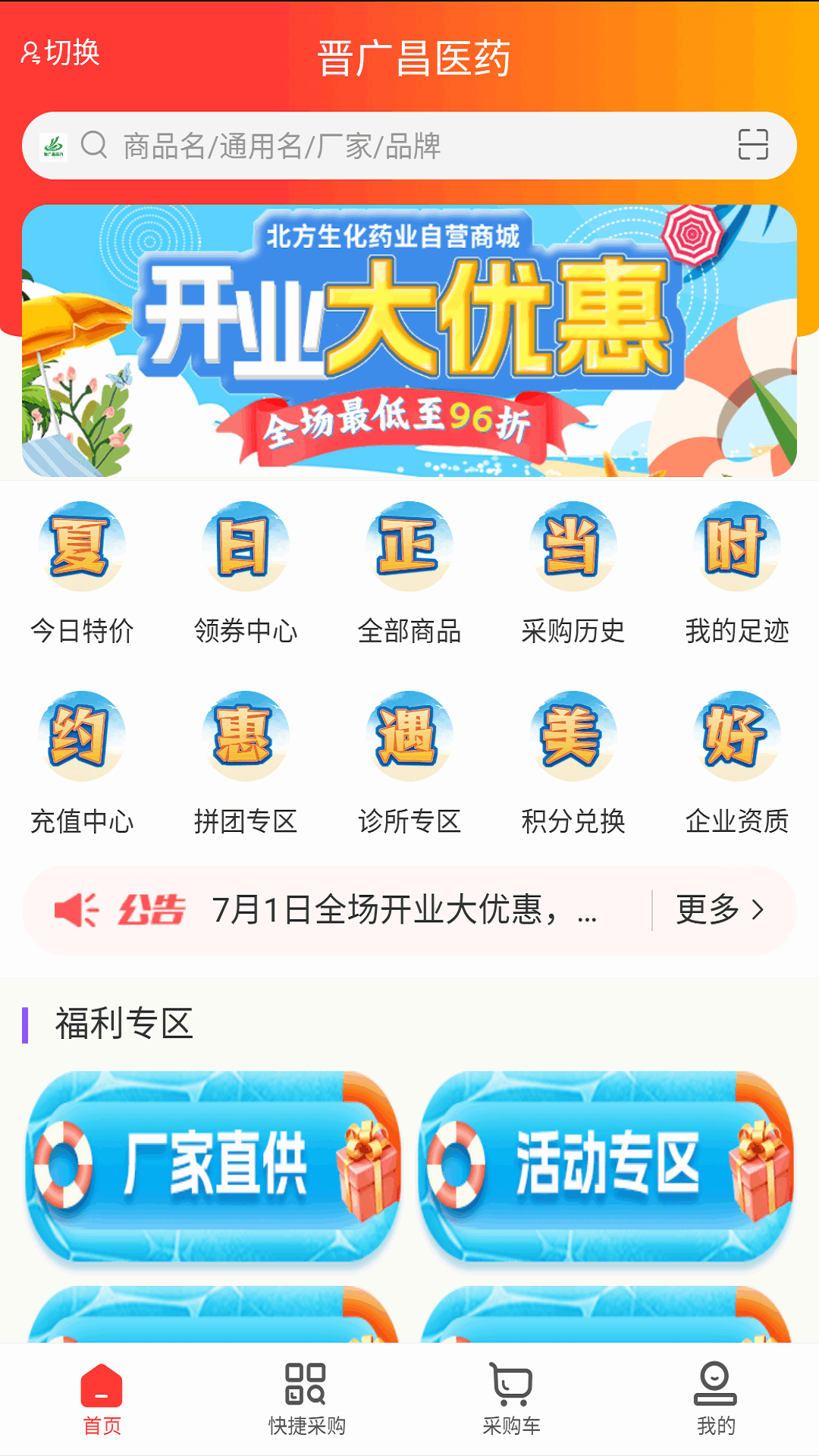Tap 更多 to see more announcements

pos(720,909)
